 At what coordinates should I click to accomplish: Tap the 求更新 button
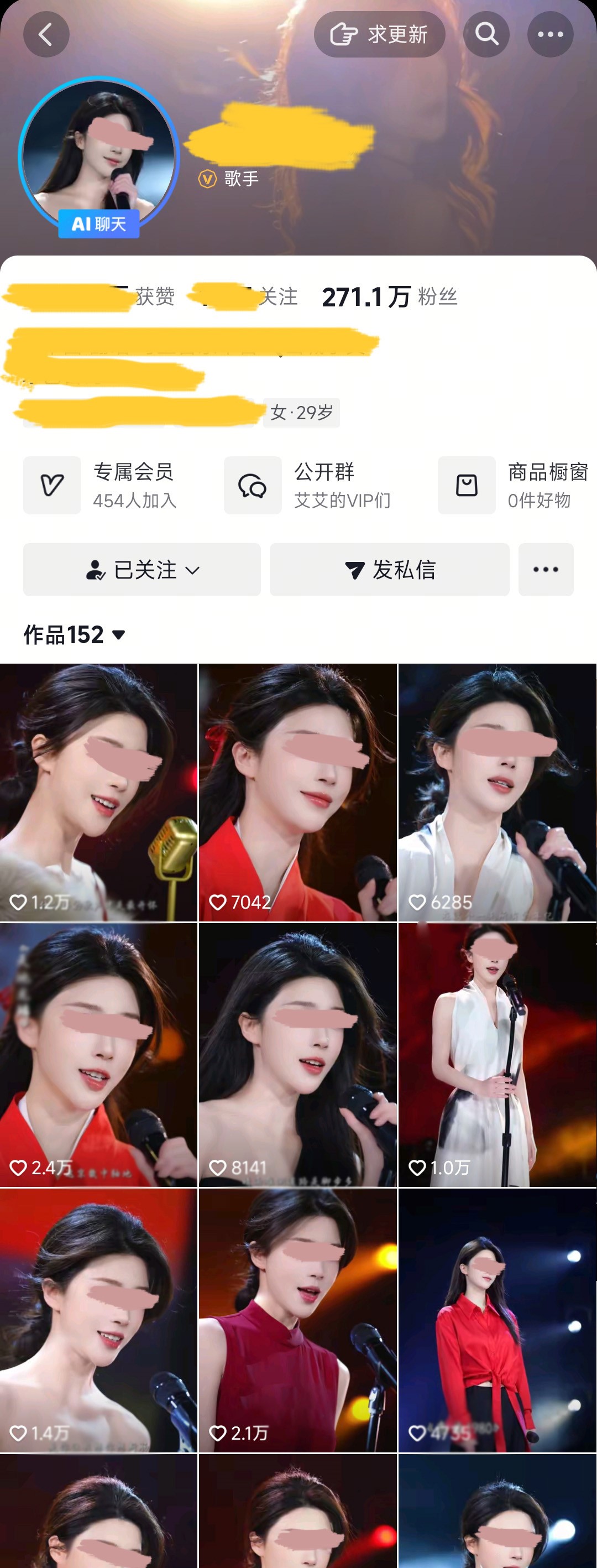pyautogui.click(x=379, y=35)
